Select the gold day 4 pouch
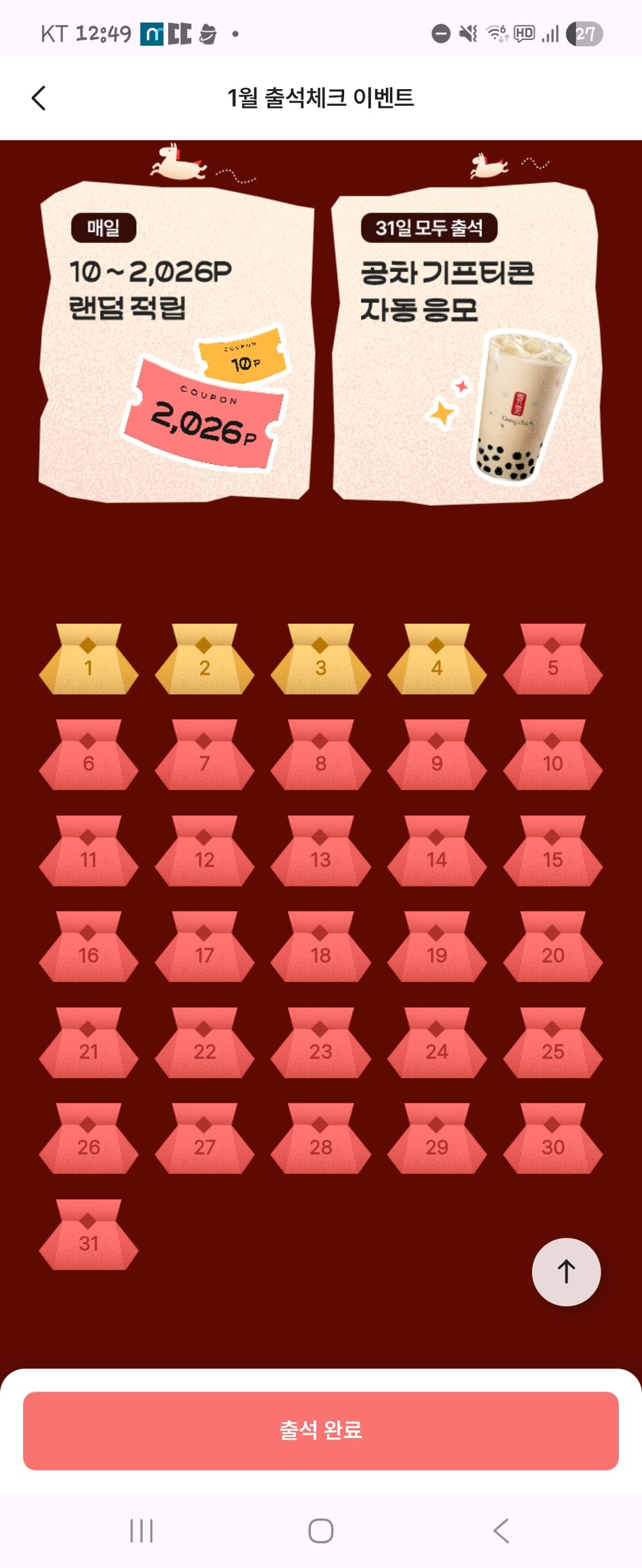This screenshot has width=642, height=1568. coord(437,661)
